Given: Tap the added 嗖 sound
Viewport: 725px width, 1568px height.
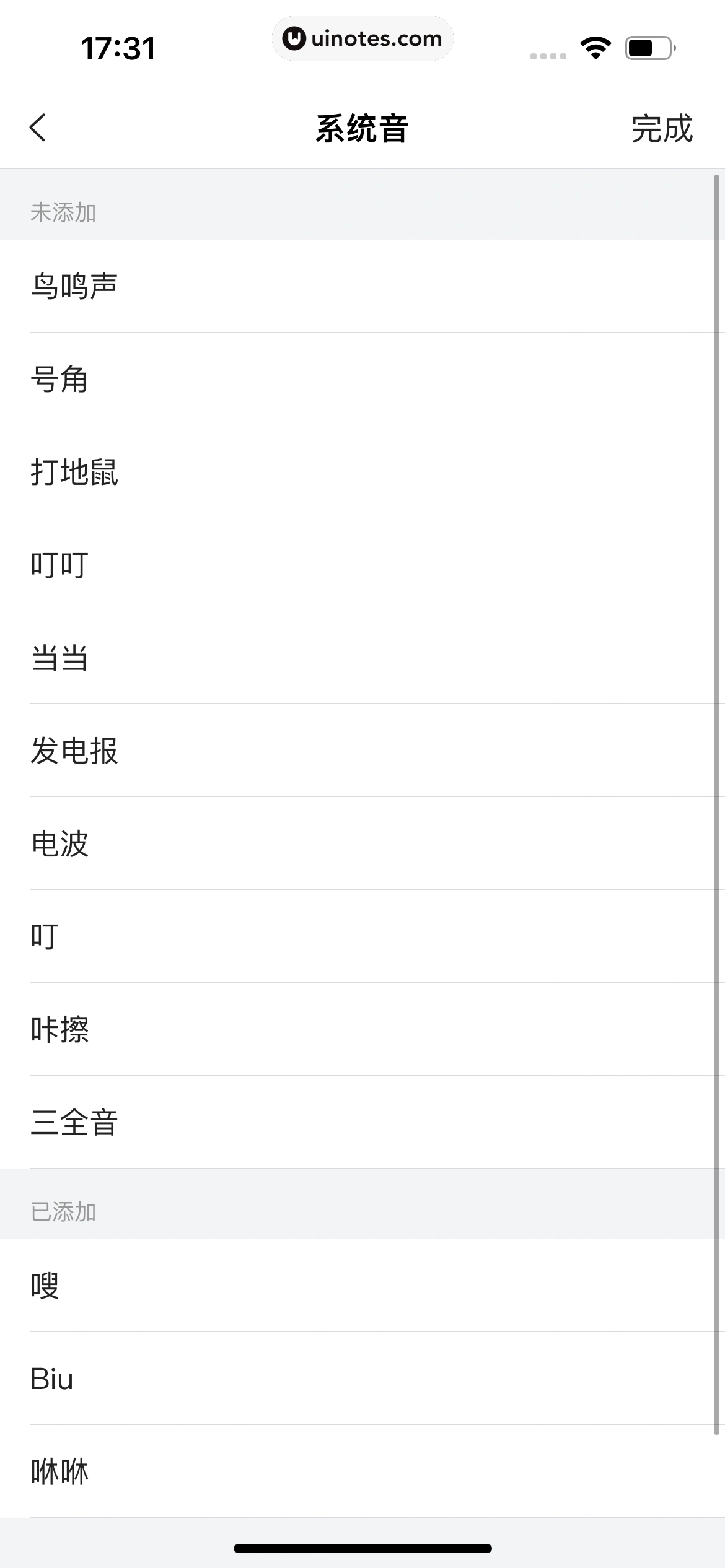Looking at the screenshot, I should 45,1286.
